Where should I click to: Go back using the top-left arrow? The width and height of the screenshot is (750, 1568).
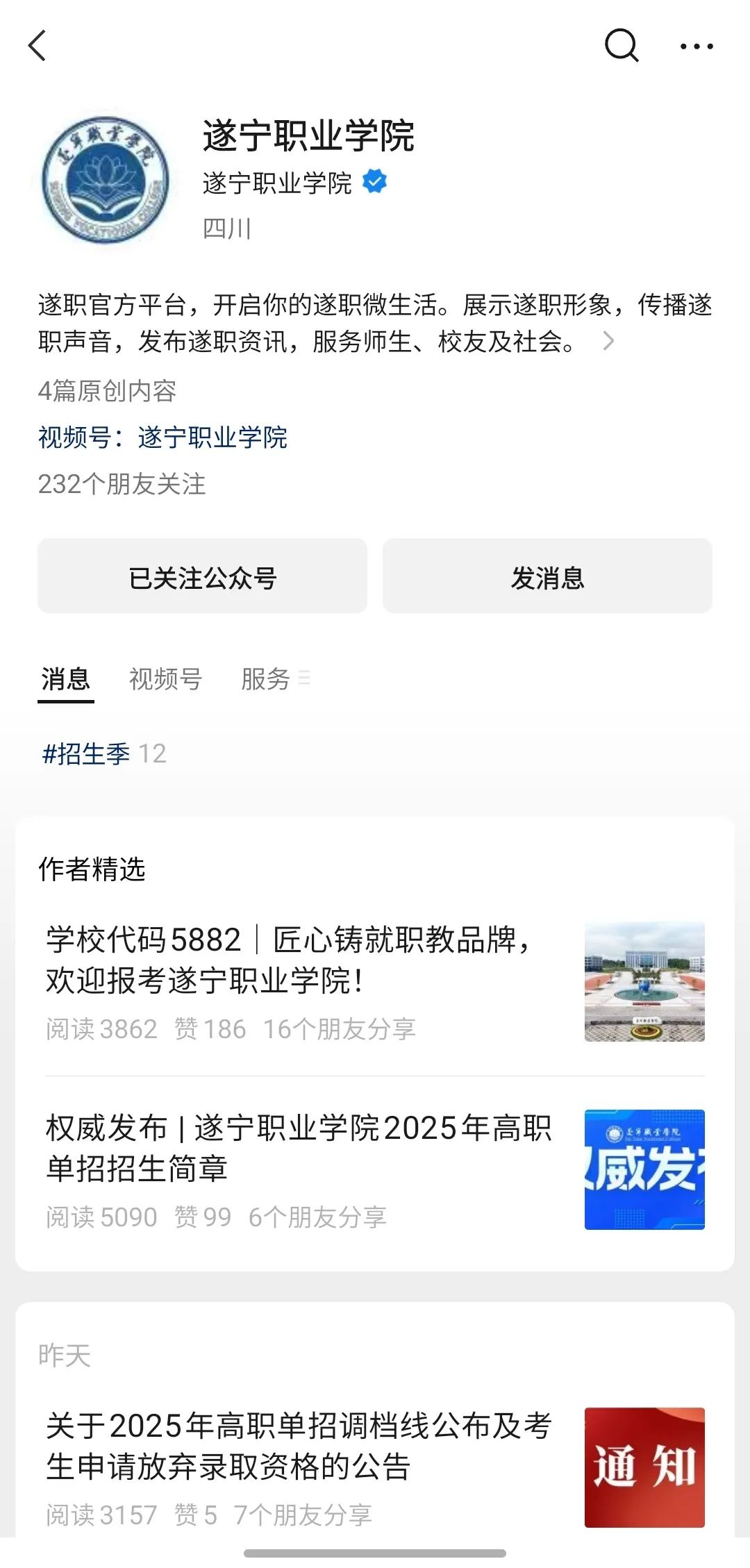tap(37, 46)
